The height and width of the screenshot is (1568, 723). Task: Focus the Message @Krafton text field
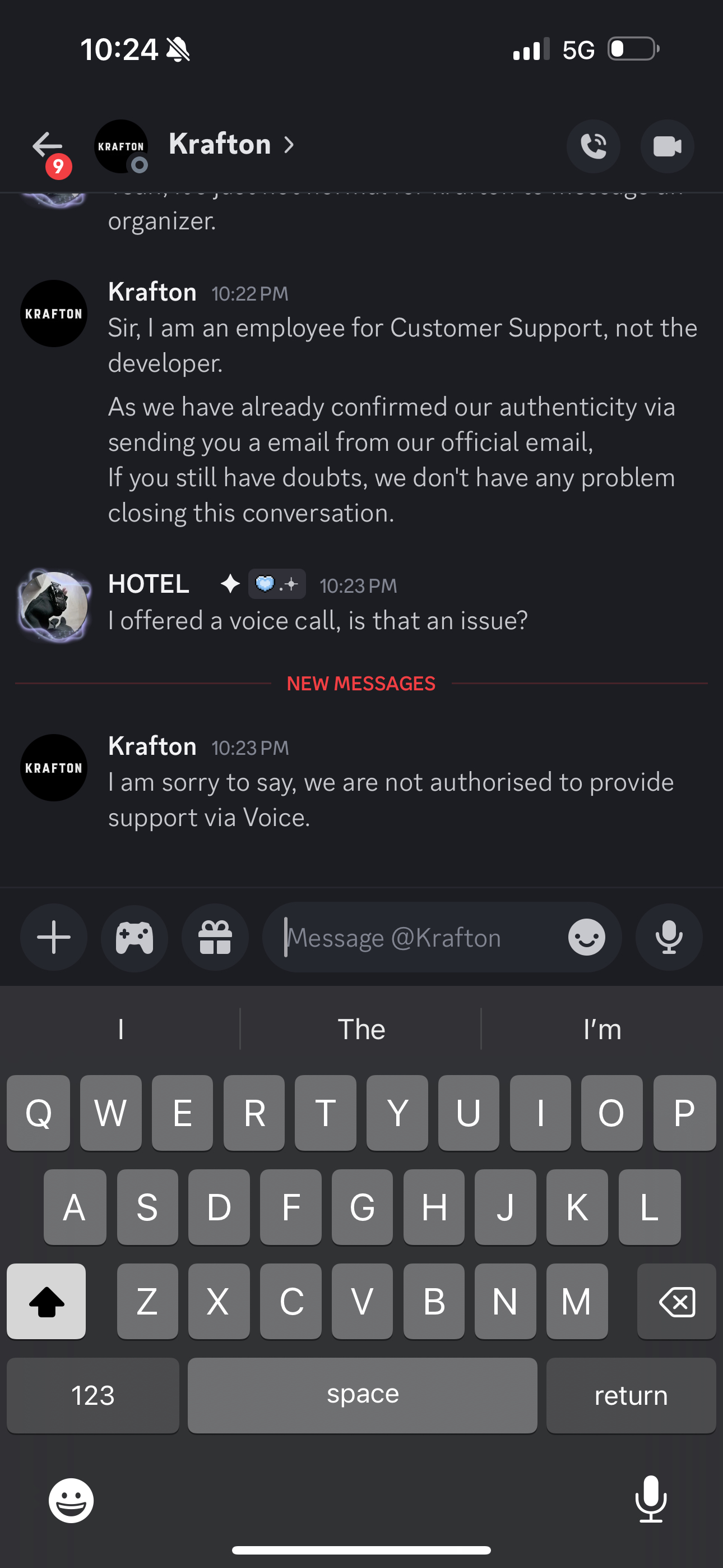(x=414, y=938)
